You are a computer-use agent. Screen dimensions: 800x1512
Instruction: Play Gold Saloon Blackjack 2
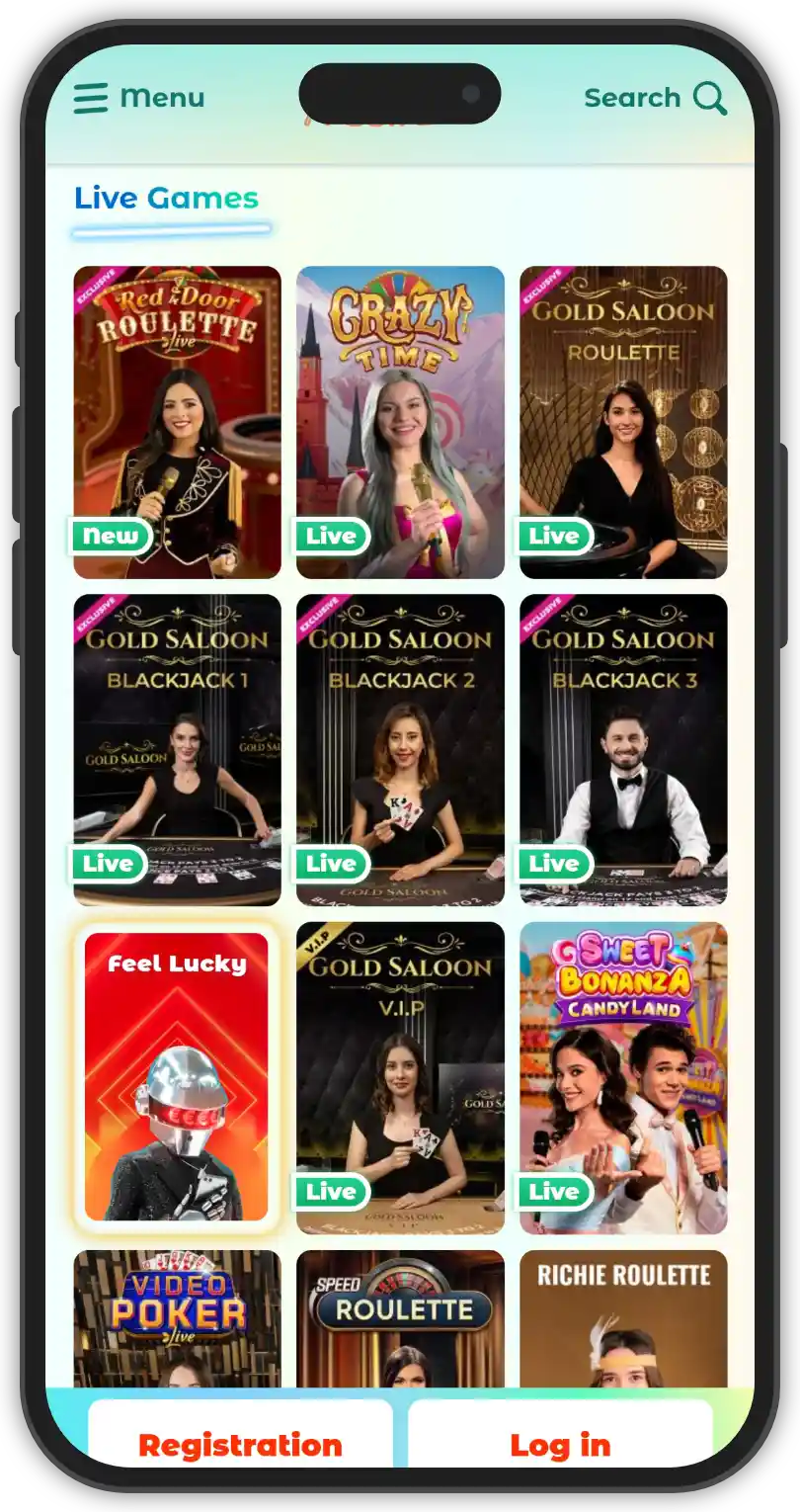click(x=400, y=749)
